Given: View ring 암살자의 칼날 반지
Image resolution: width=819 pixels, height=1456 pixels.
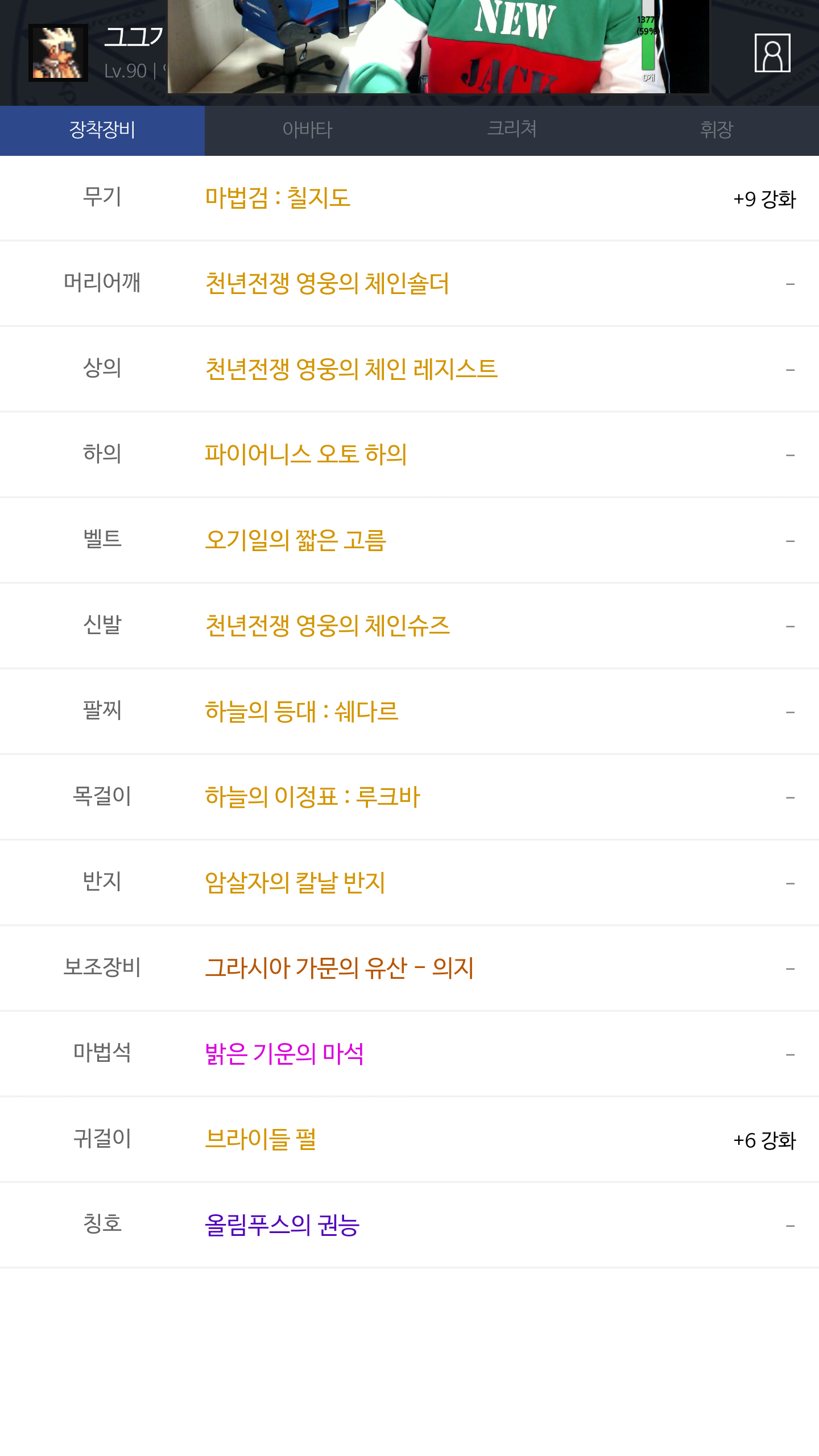Looking at the screenshot, I should (295, 883).
